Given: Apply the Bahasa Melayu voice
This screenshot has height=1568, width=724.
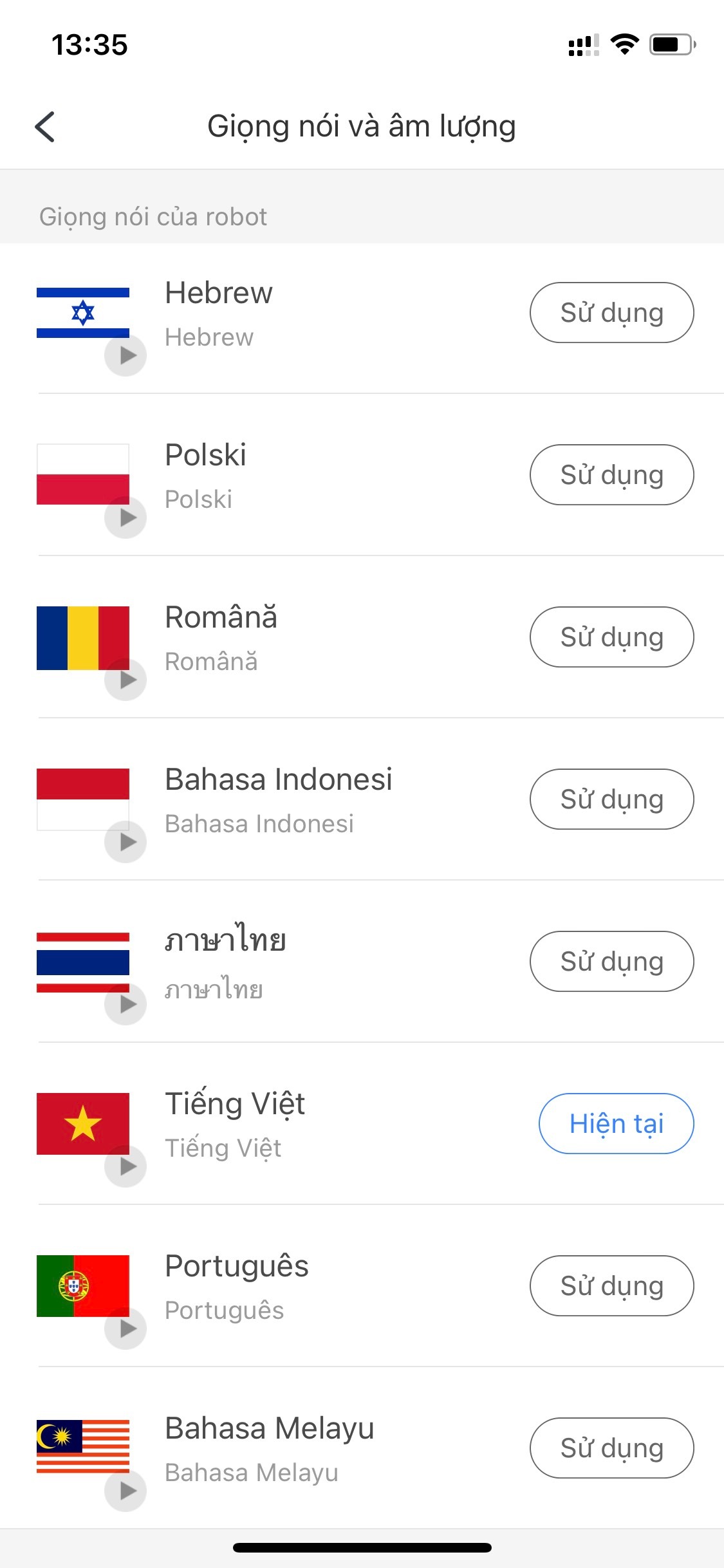Looking at the screenshot, I should pyautogui.click(x=611, y=1448).
